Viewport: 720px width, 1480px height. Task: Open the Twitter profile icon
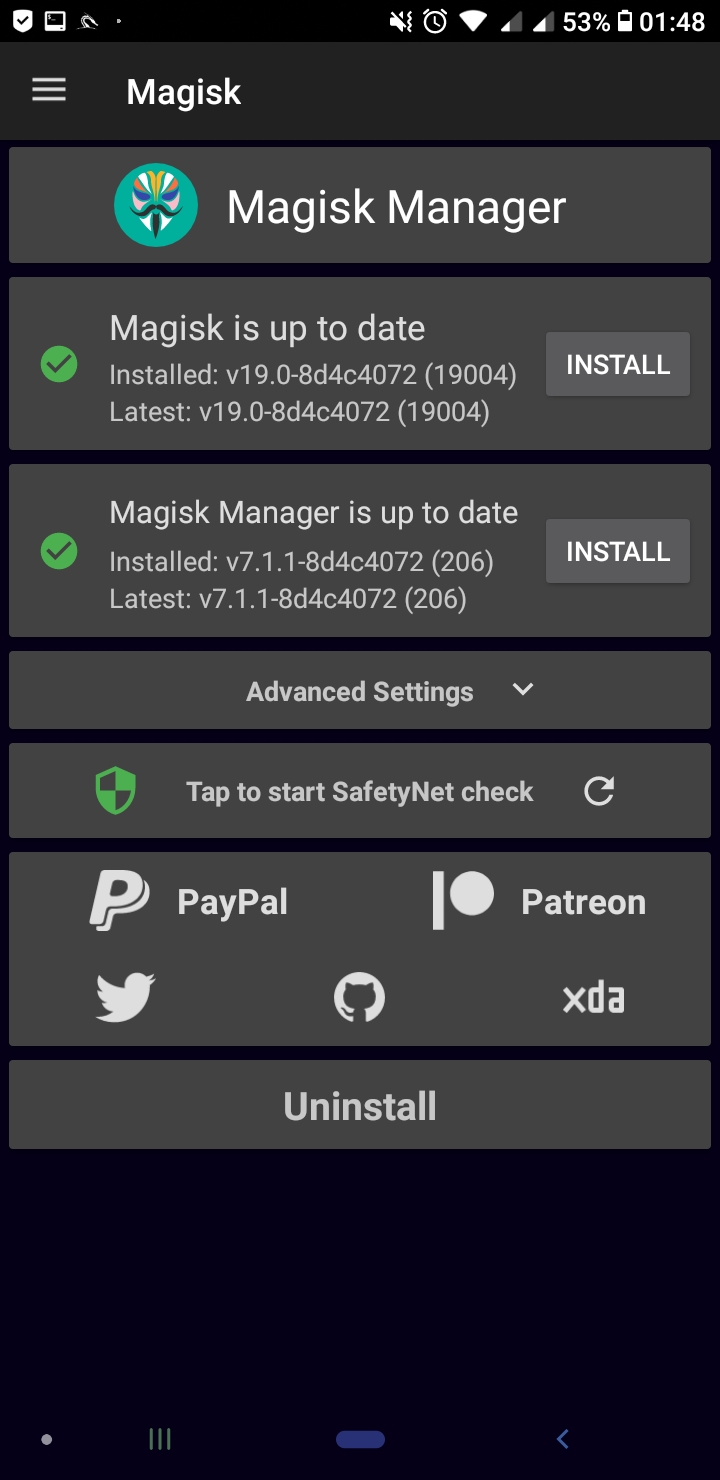pyautogui.click(x=124, y=996)
